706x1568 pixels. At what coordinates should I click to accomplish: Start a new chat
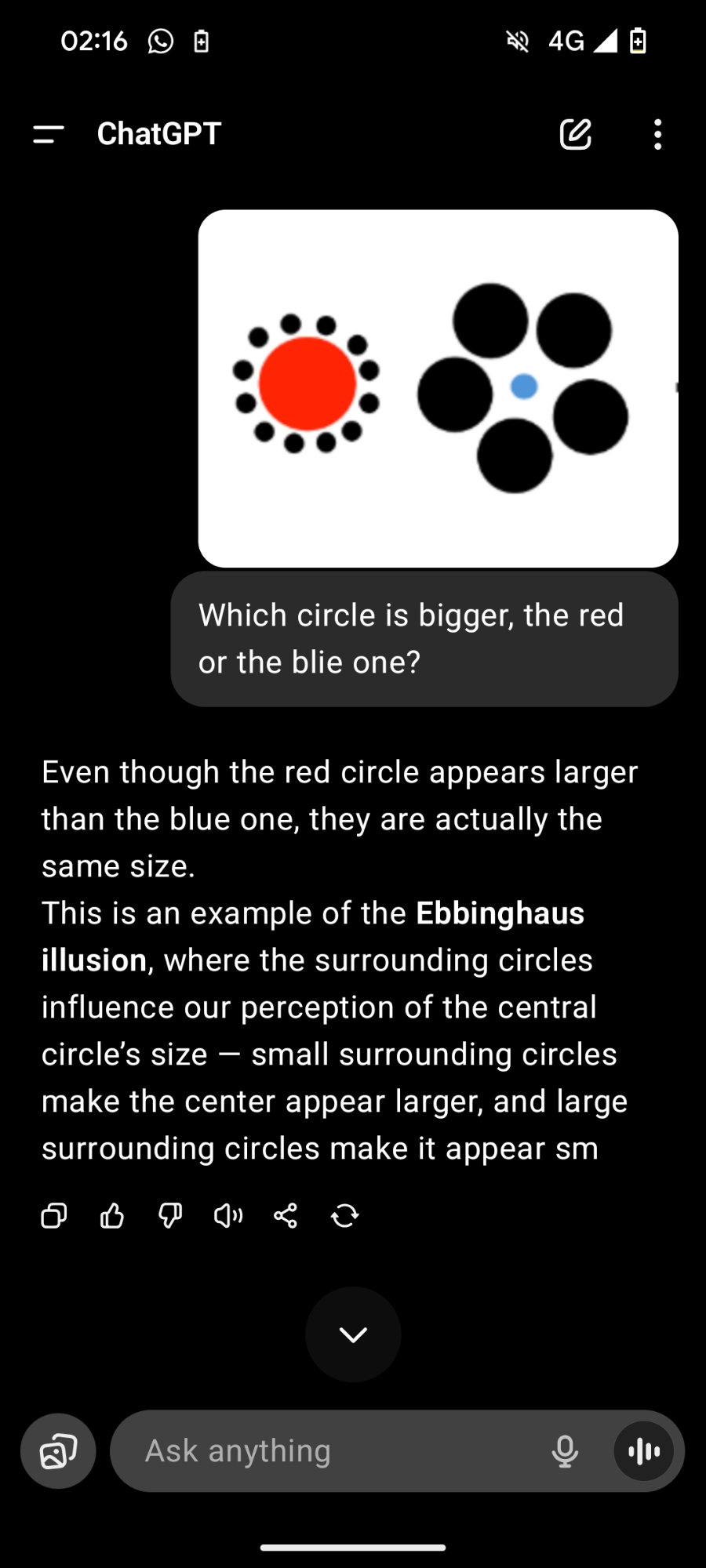point(575,134)
